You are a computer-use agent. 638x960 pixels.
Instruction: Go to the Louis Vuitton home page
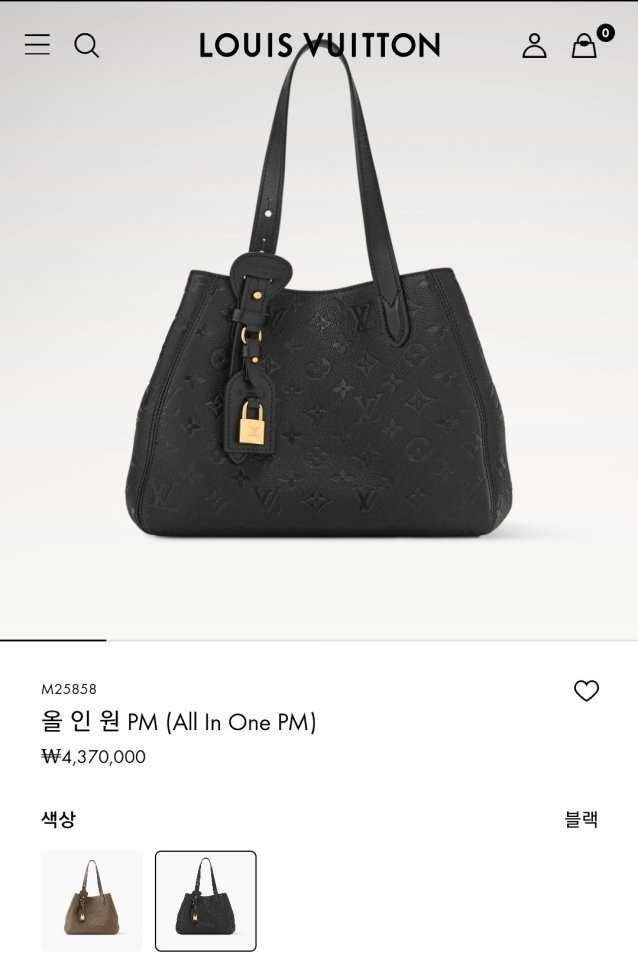tap(319, 45)
